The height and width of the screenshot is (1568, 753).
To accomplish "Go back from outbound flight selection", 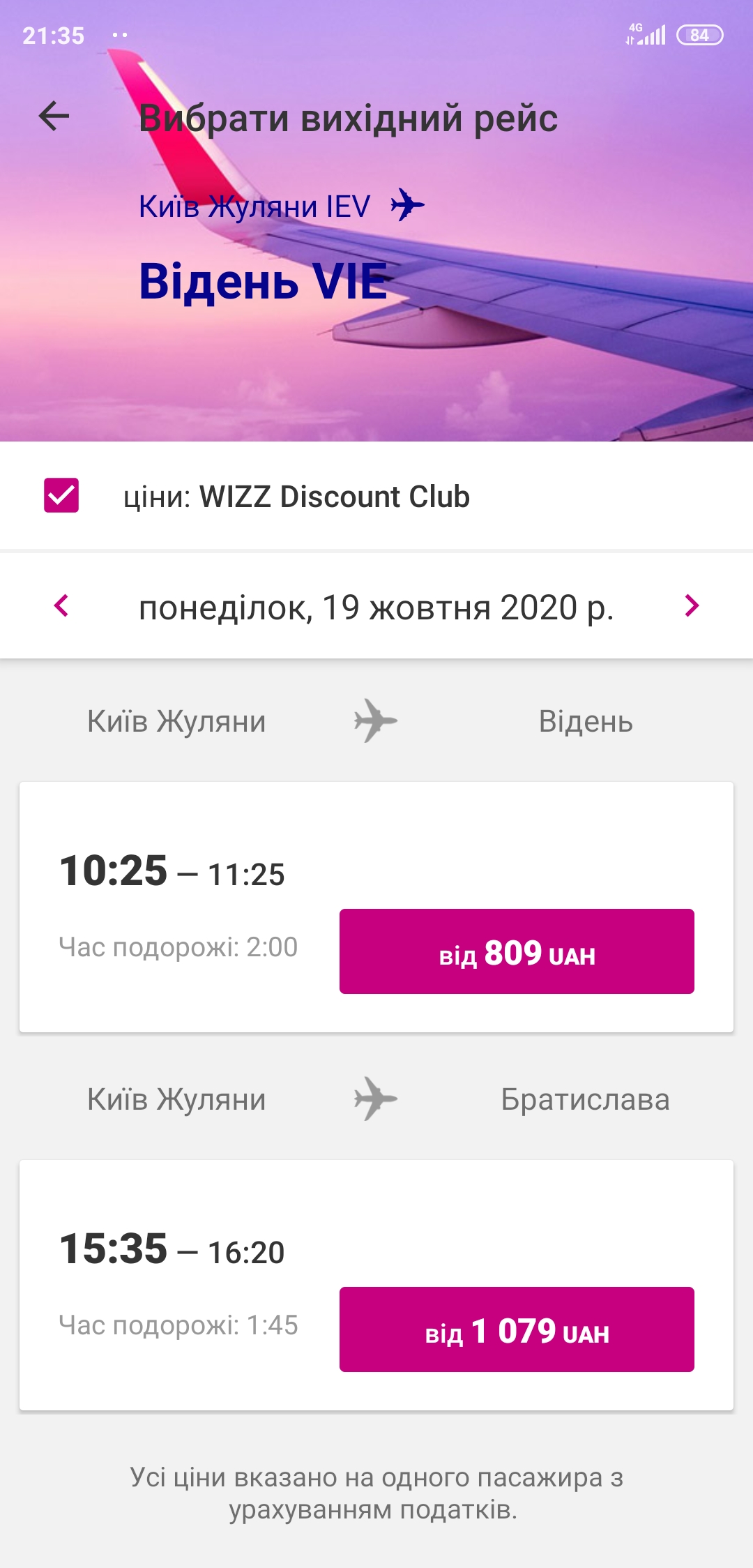I will click(54, 116).
